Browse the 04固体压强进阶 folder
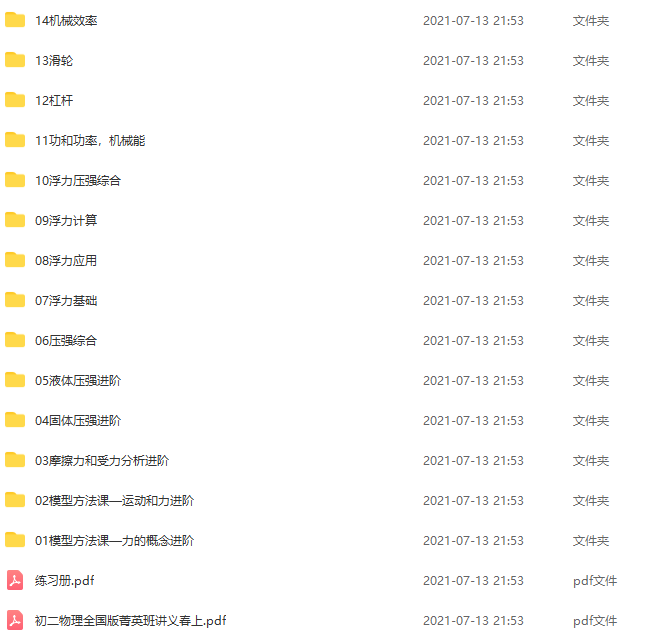Viewport: 646px width, 638px height. click(x=78, y=421)
